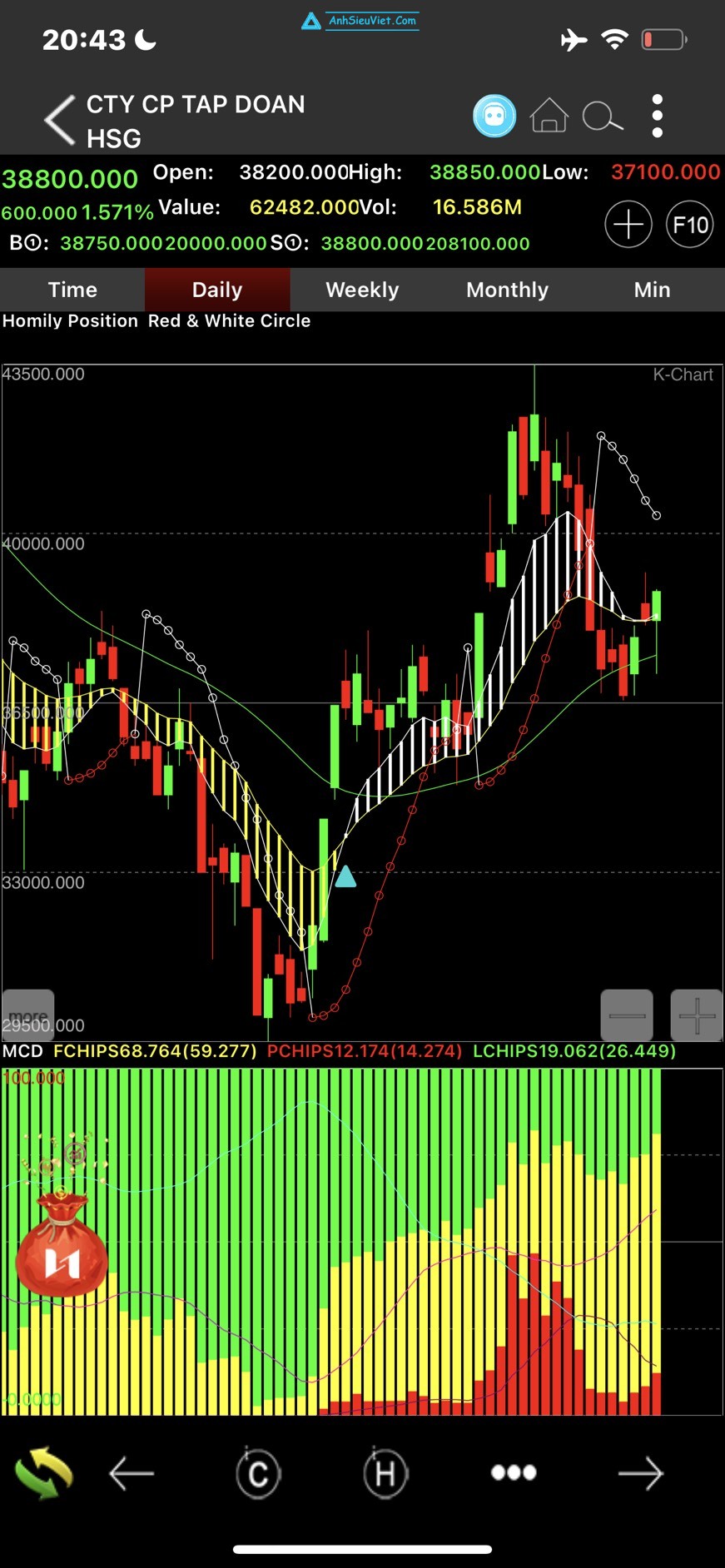Go back from the HSG stock page
The image size is (725, 1568).
(x=60, y=120)
